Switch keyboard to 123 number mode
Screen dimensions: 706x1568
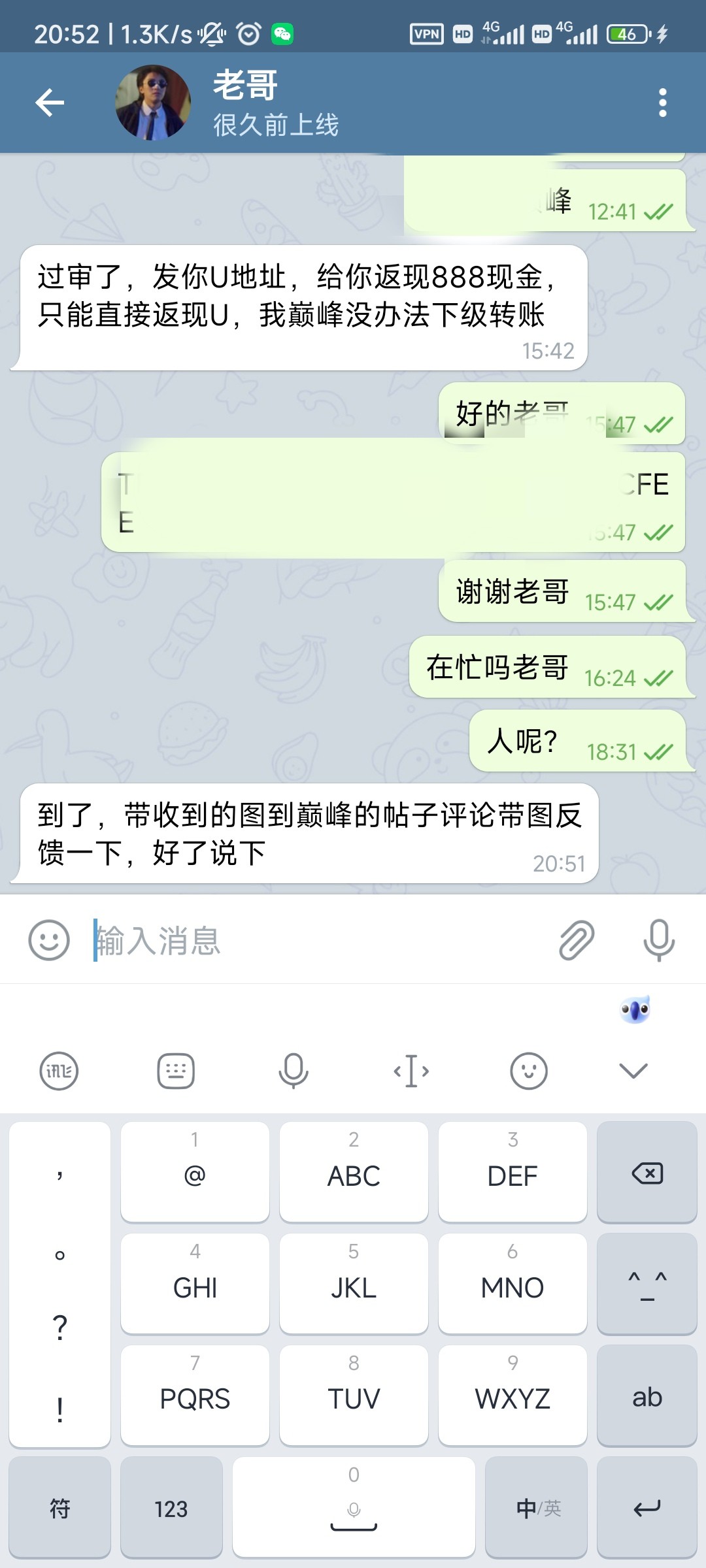(x=171, y=1509)
